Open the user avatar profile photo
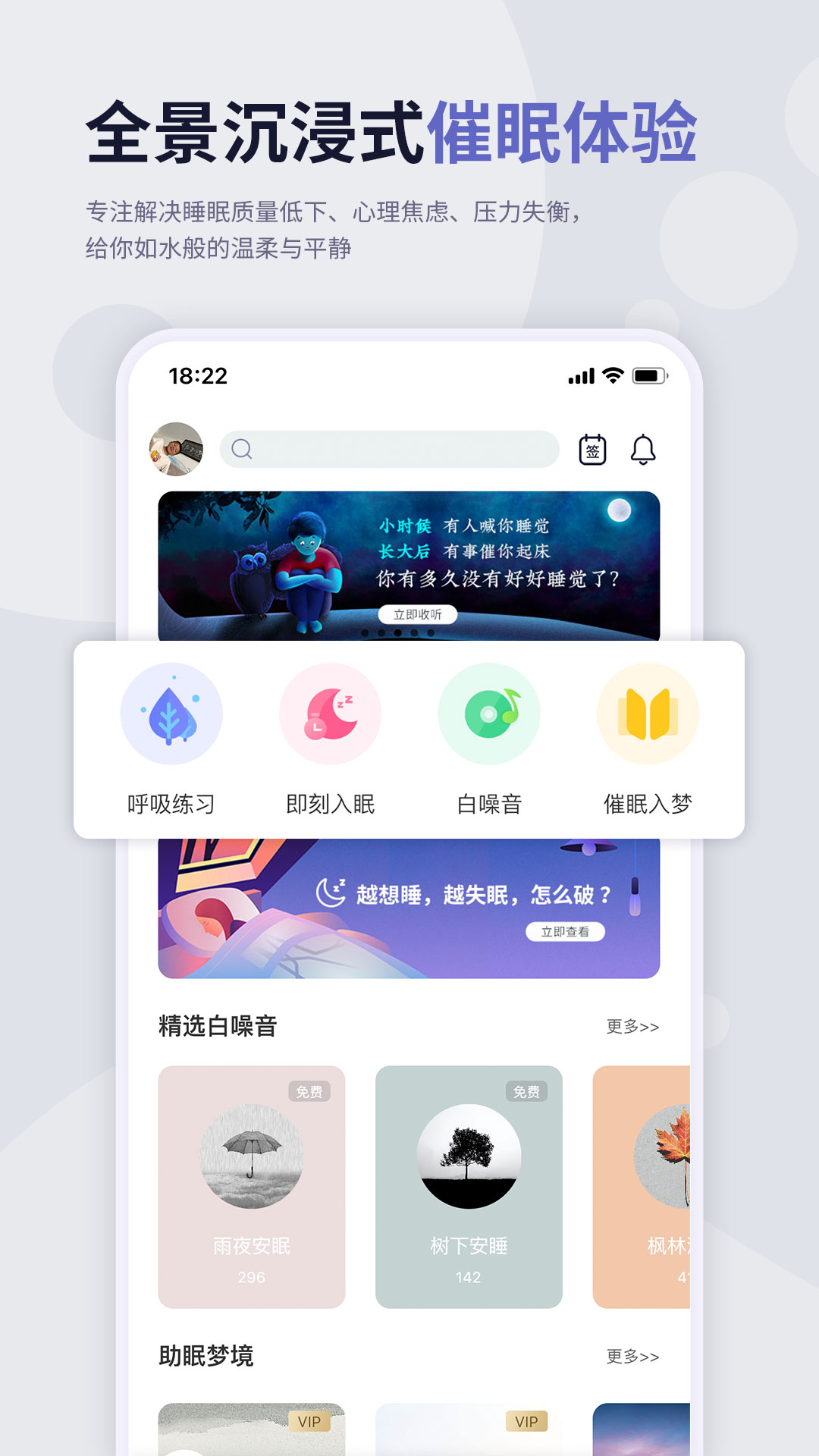819x1456 pixels. pyautogui.click(x=175, y=449)
